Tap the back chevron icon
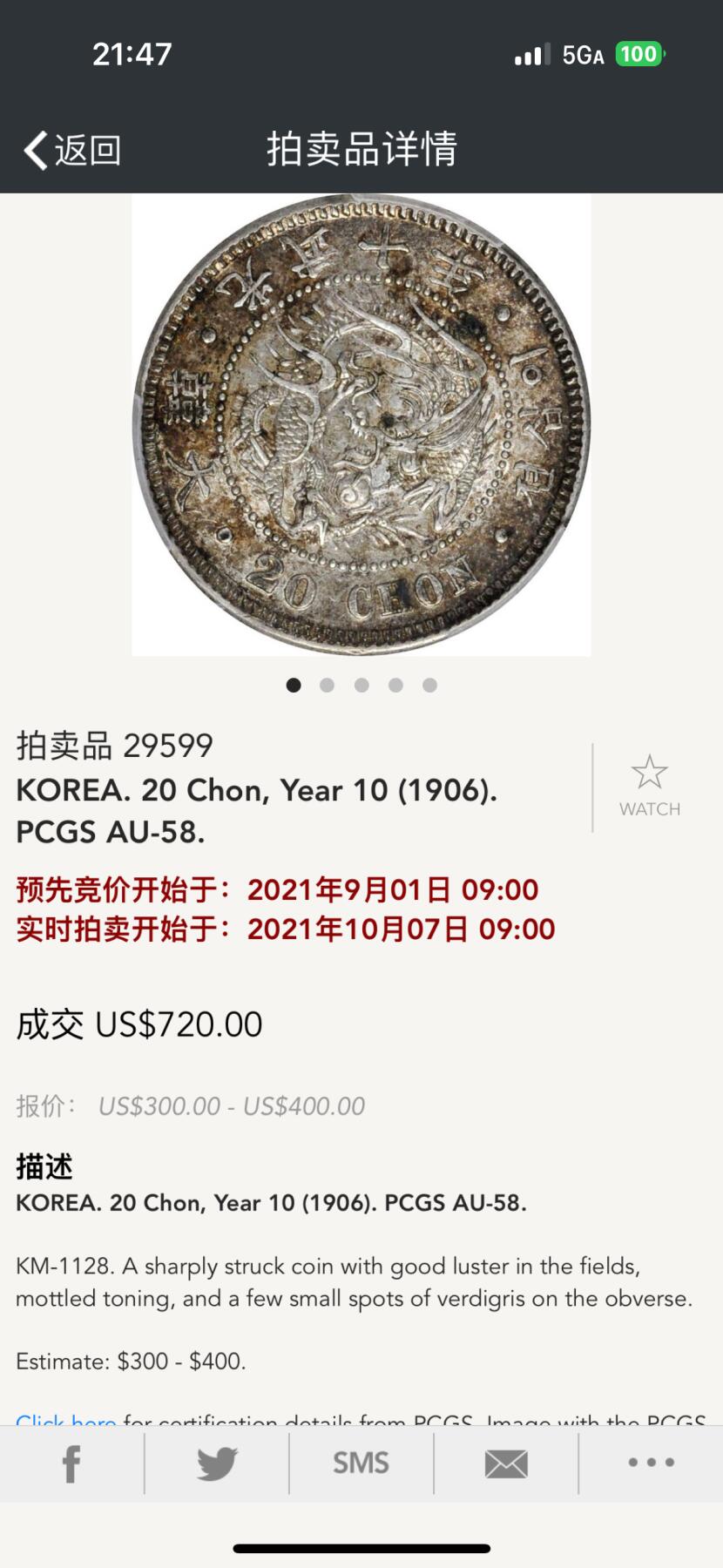 coord(35,150)
